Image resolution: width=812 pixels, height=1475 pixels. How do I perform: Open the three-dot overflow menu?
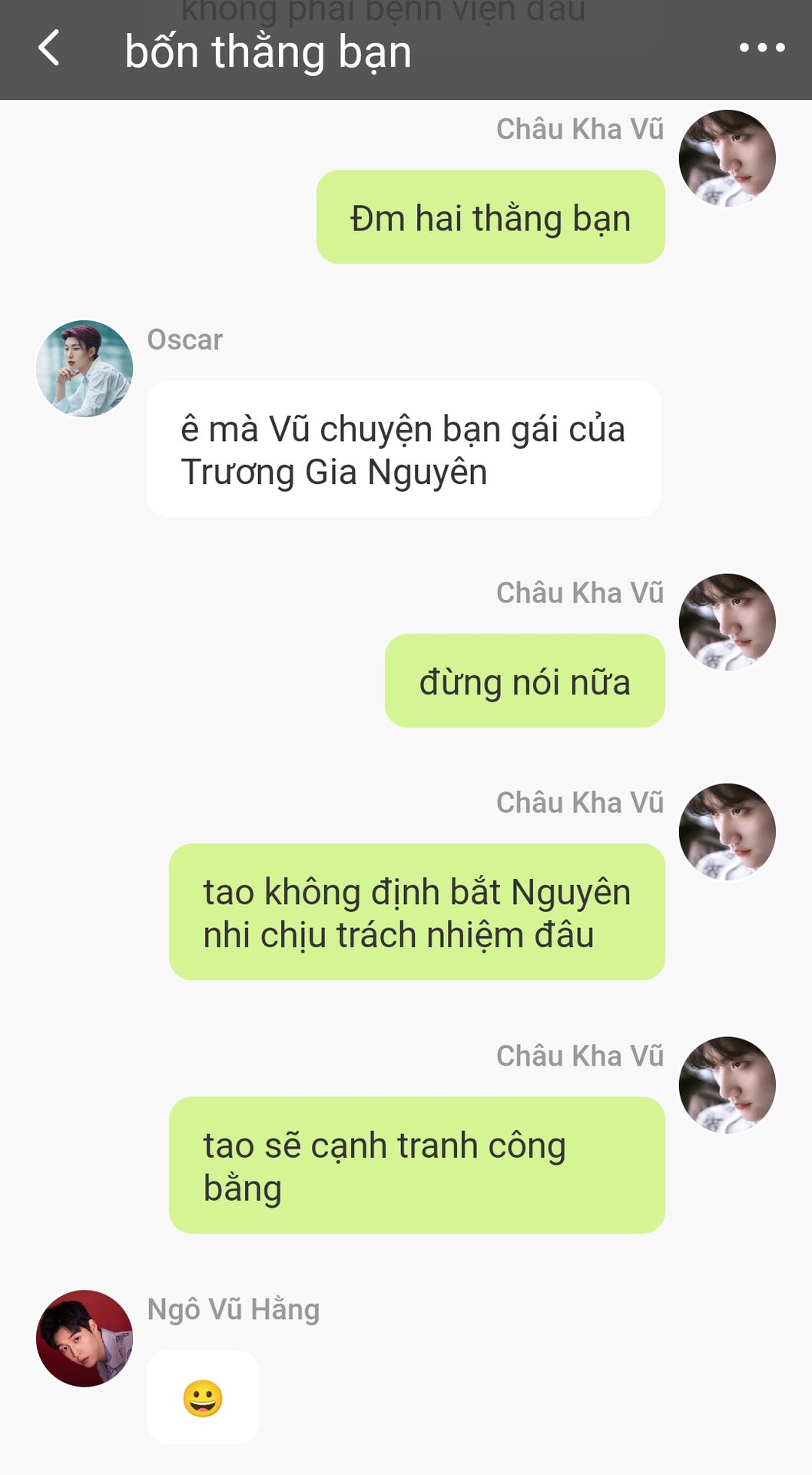pyautogui.click(x=761, y=48)
